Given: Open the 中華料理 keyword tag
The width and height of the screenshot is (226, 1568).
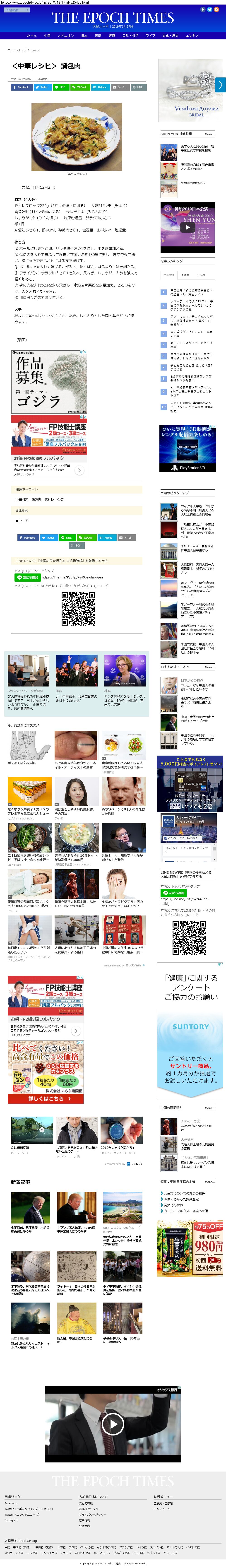Looking at the screenshot, I should [x=21, y=499].
